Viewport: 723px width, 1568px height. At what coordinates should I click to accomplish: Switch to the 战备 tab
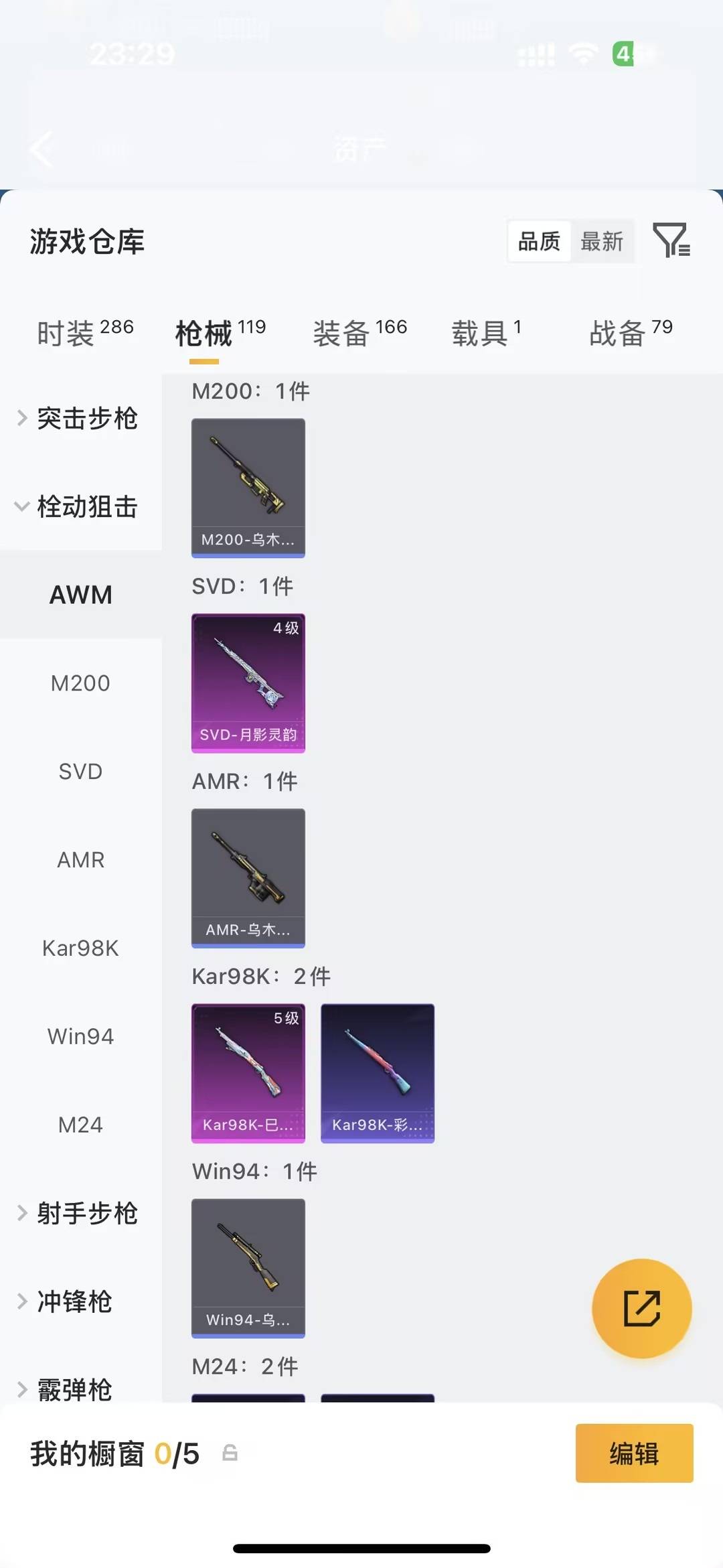point(631,332)
